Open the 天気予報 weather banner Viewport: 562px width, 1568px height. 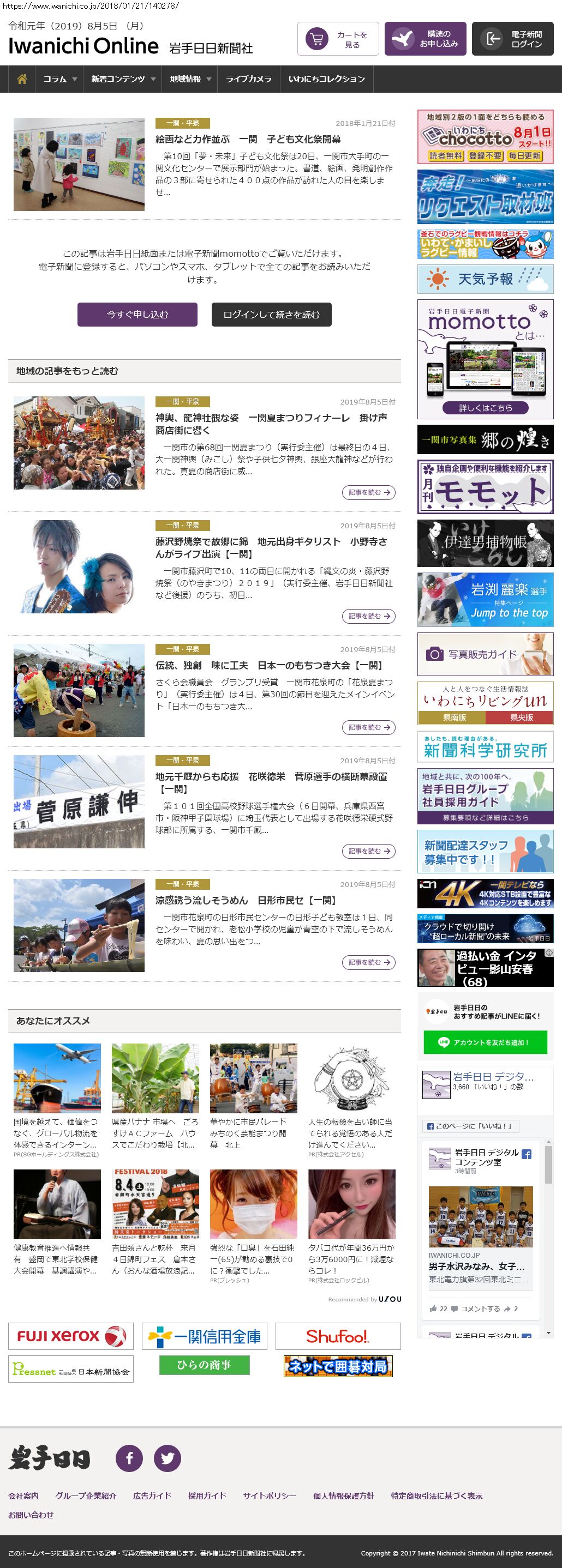coord(485,279)
